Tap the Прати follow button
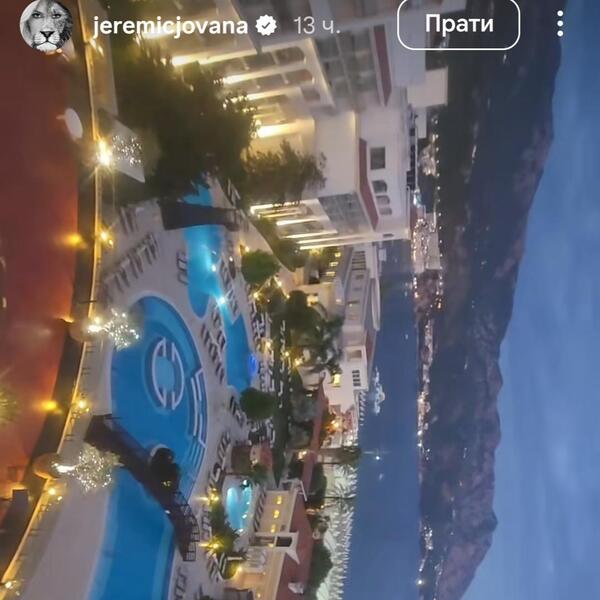This screenshot has height=600, width=600. pyautogui.click(x=458, y=24)
